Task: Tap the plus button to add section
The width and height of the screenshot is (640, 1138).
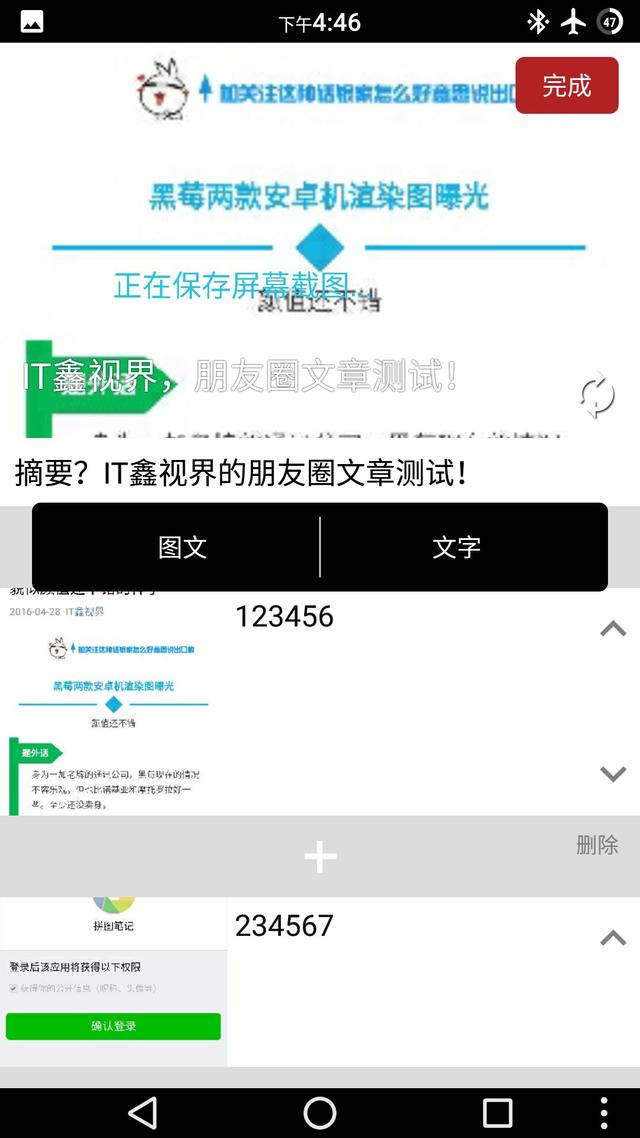Action: click(320, 856)
